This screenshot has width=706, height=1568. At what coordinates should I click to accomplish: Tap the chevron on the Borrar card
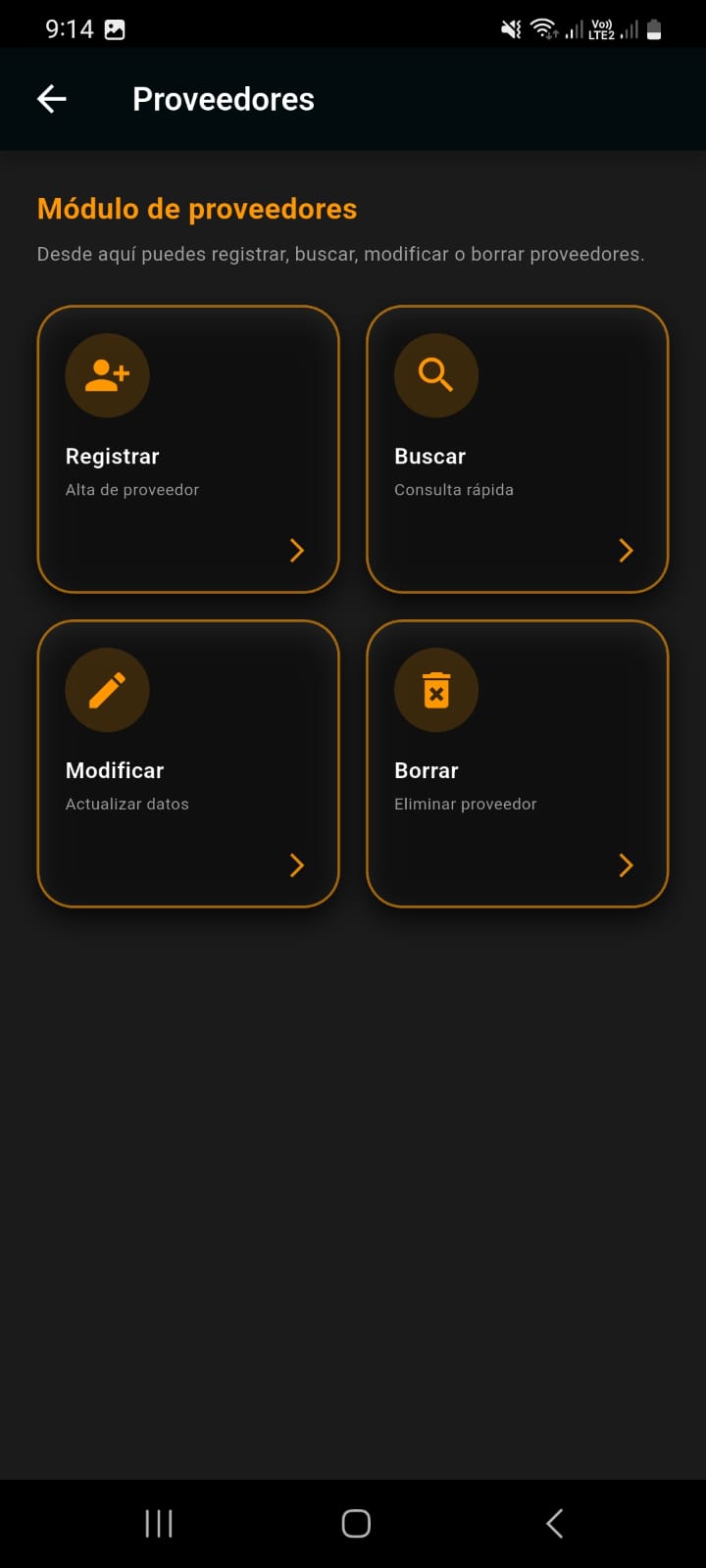click(x=626, y=864)
